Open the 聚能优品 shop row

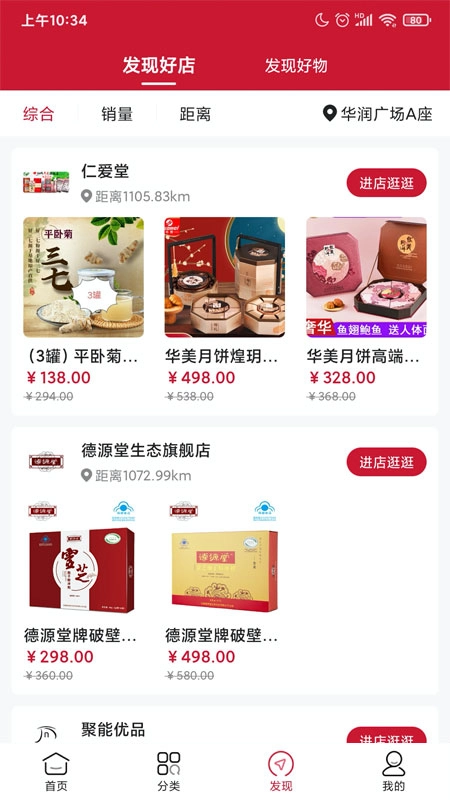pyautogui.click(x=224, y=725)
